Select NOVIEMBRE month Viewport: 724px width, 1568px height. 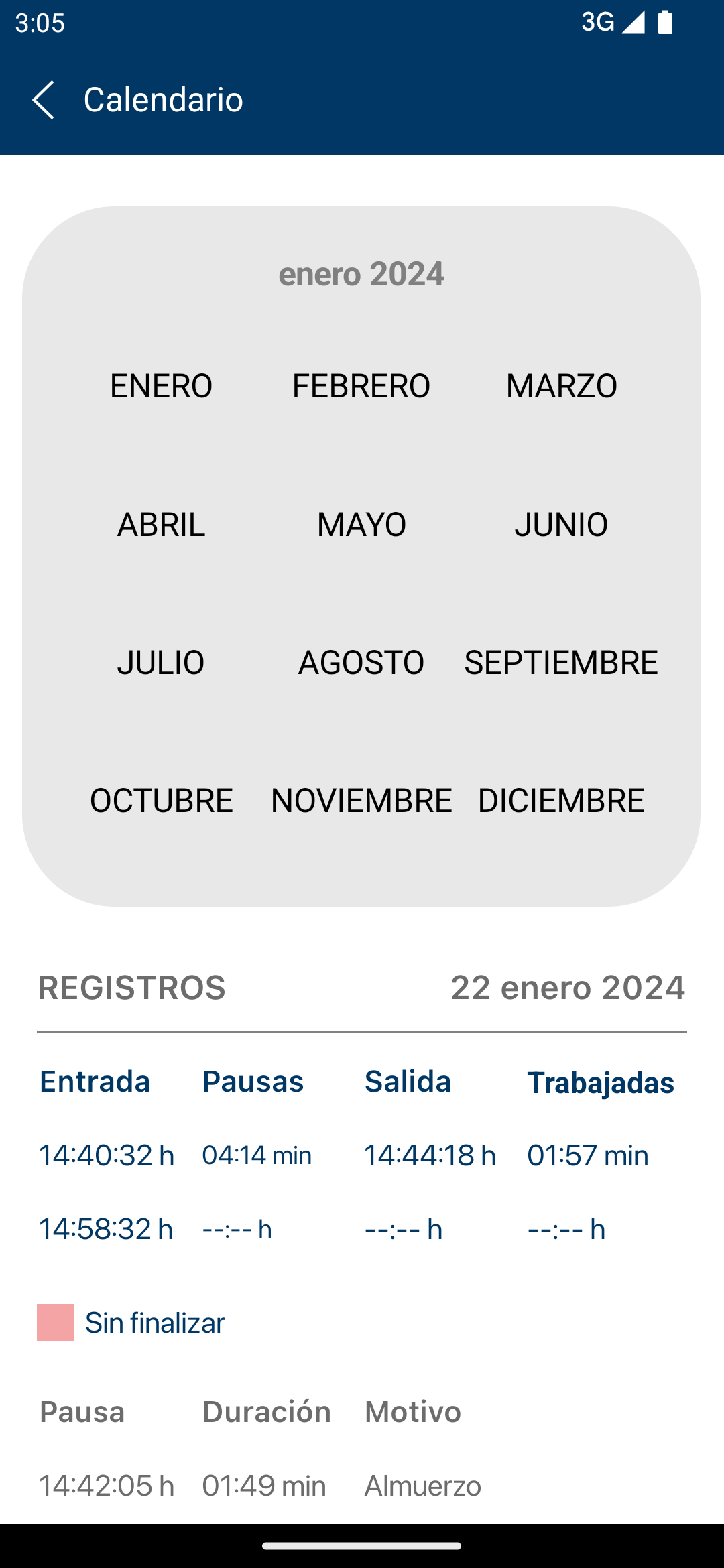(x=361, y=801)
